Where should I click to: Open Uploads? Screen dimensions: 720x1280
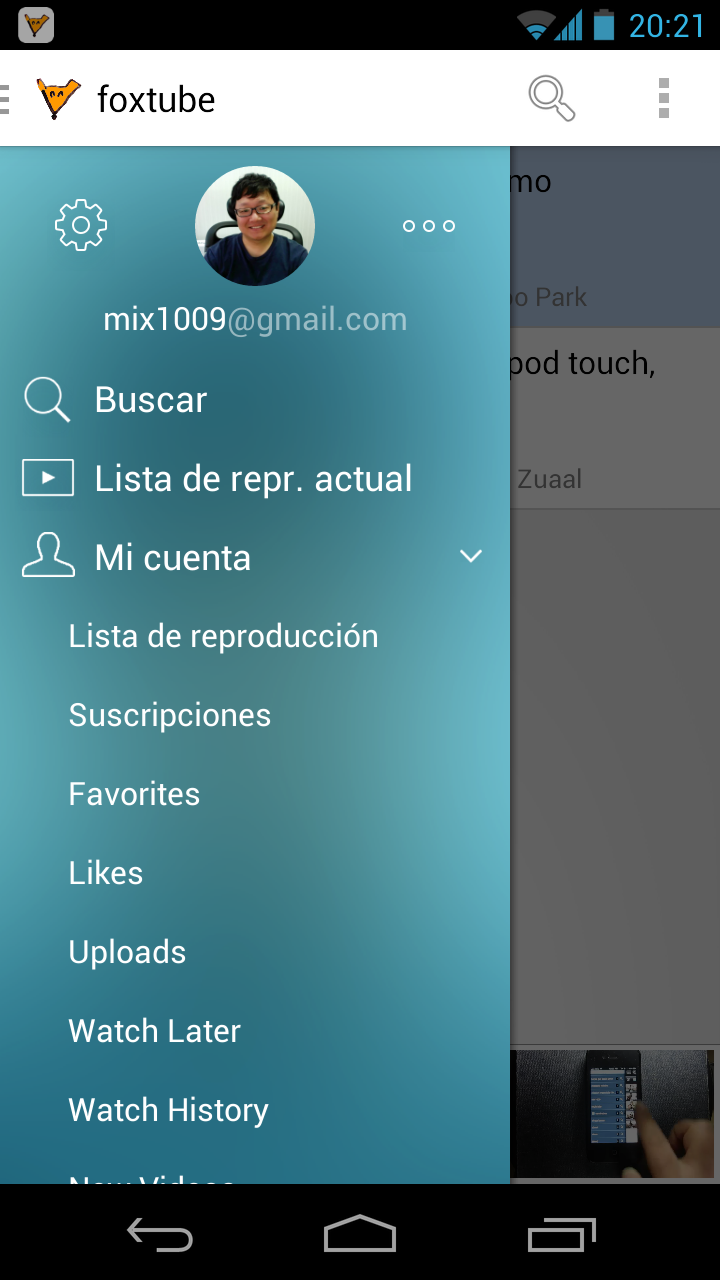point(127,952)
